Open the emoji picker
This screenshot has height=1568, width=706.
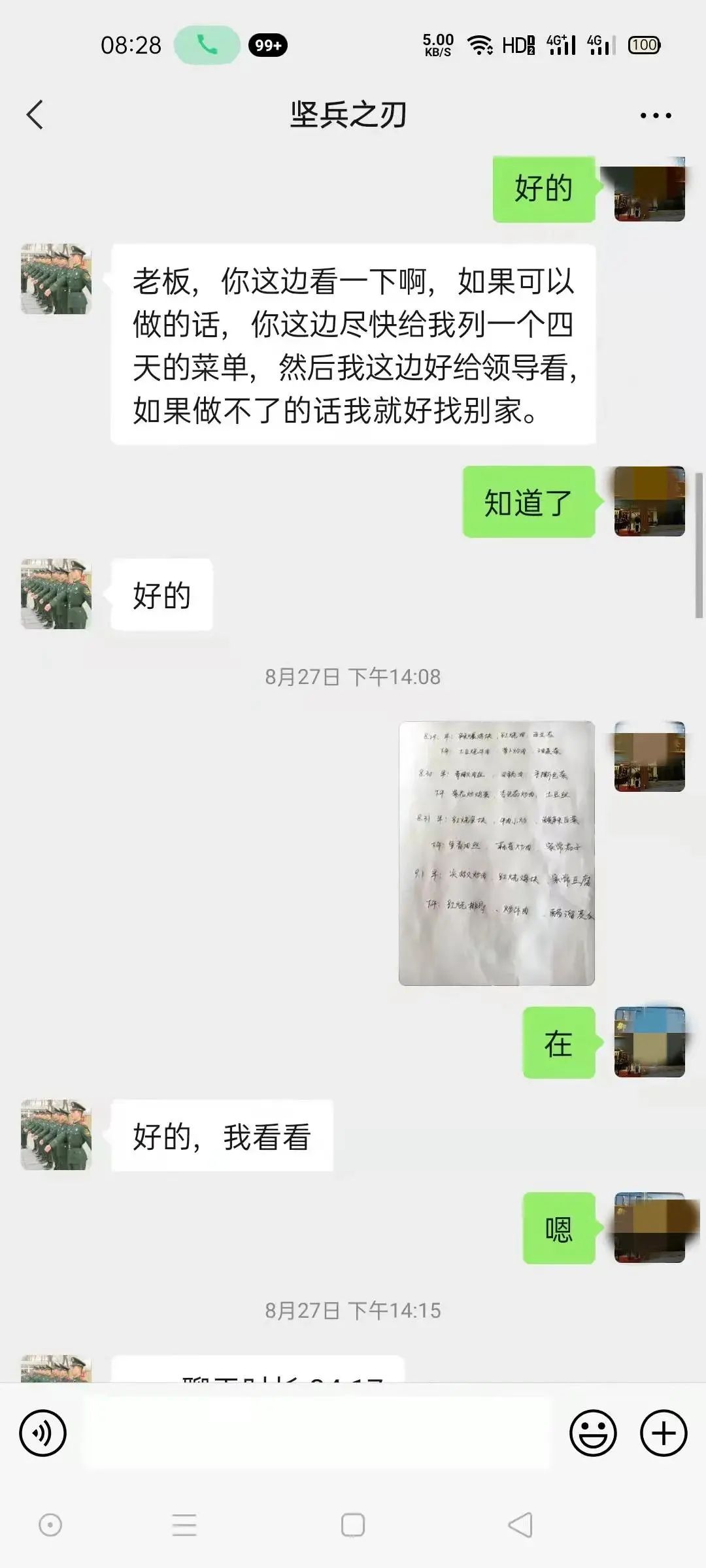(x=593, y=1433)
